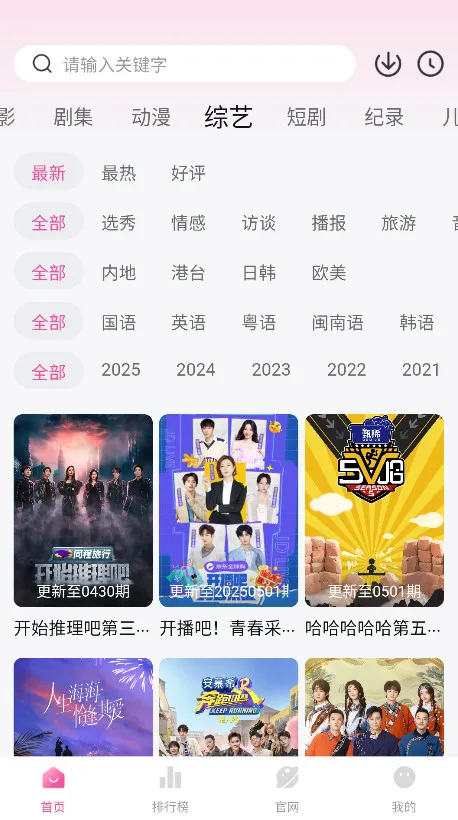Filter by 选秀 genre
Image resolution: width=458 pixels, height=820 pixels.
pyautogui.click(x=119, y=223)
